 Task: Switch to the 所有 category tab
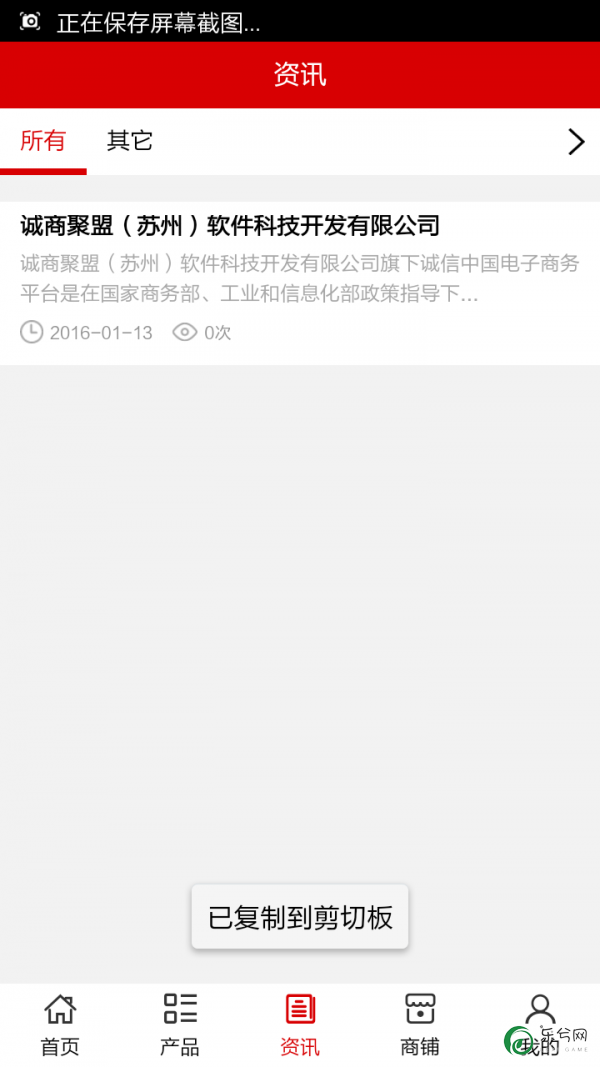[x=43, y=142]
